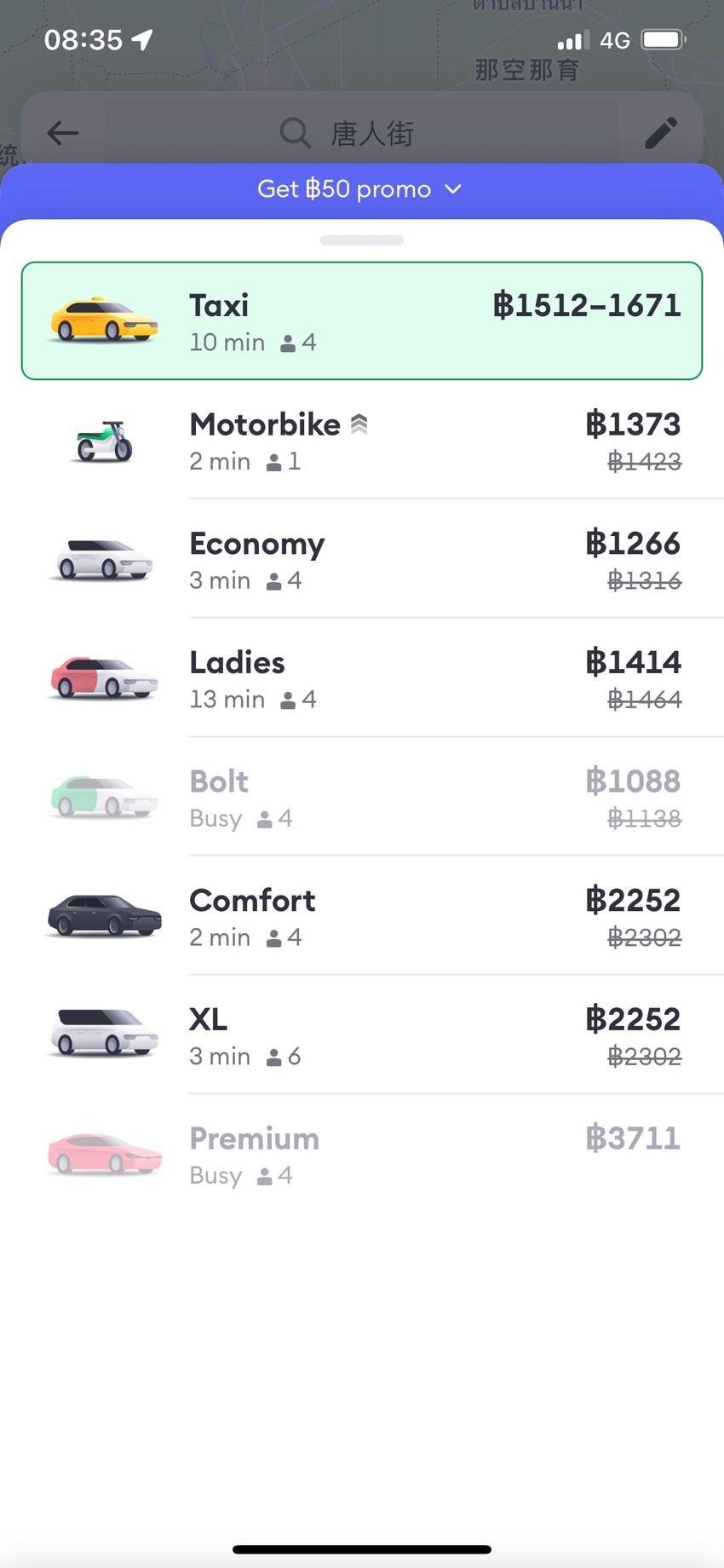Go back with the arrow icon
This screenshot has height=1568, width=724.
(63, 133)
